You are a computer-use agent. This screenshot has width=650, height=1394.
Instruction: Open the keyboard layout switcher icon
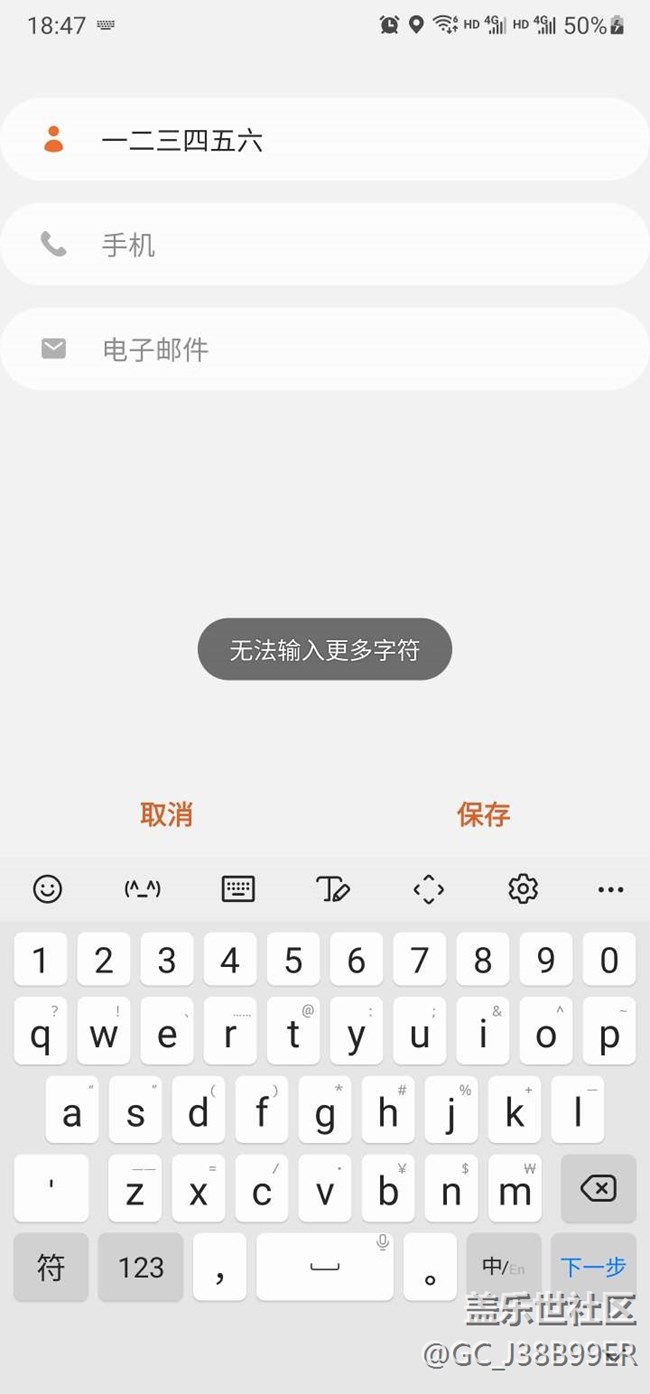[x=238, y=889]
